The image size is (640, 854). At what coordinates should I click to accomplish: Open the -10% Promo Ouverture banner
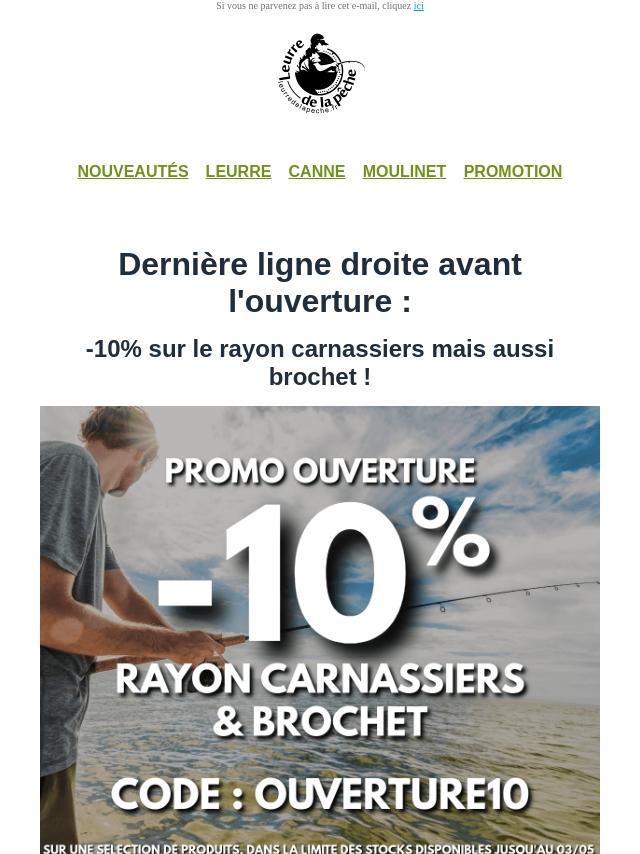(320, 630)
